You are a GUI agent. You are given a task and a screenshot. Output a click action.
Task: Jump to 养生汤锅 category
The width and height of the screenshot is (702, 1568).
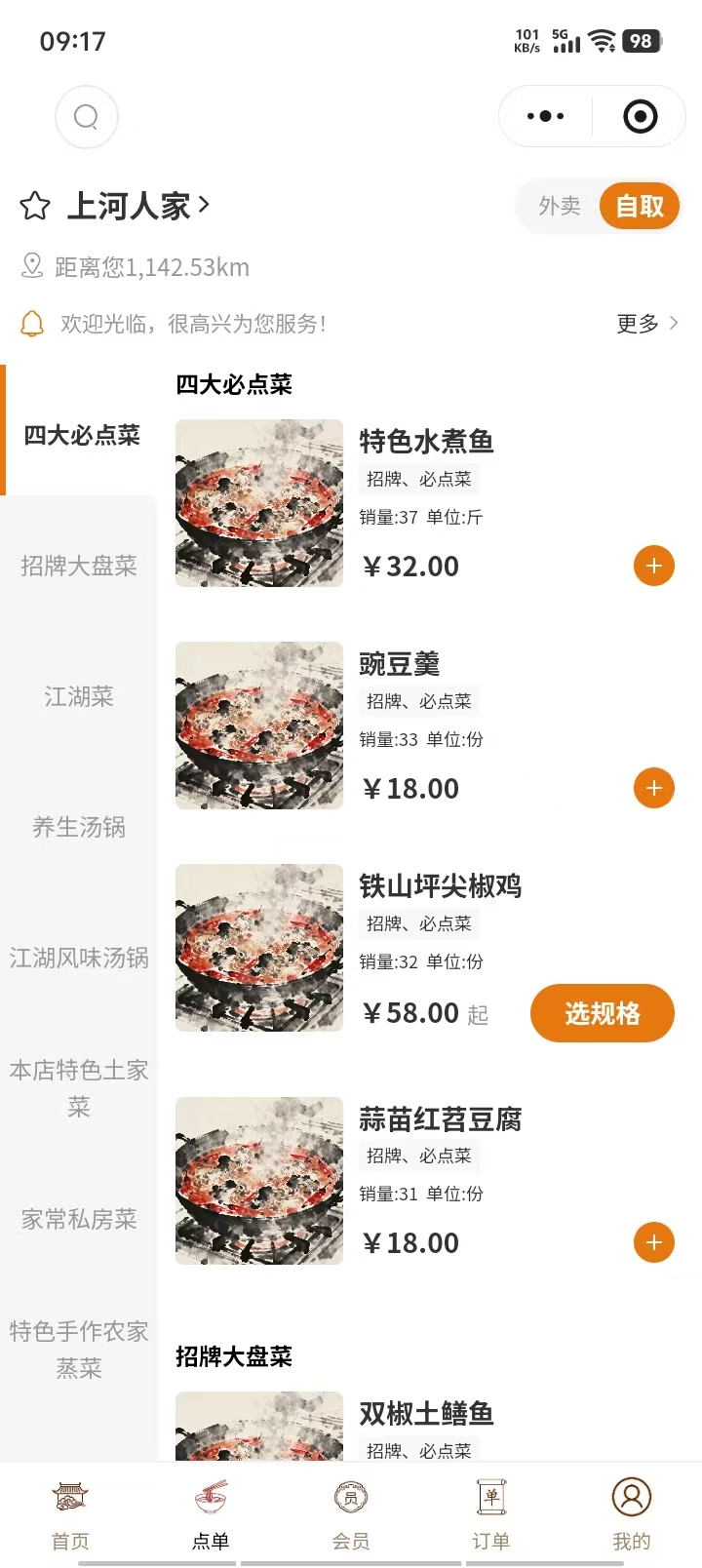pos(79,827)
